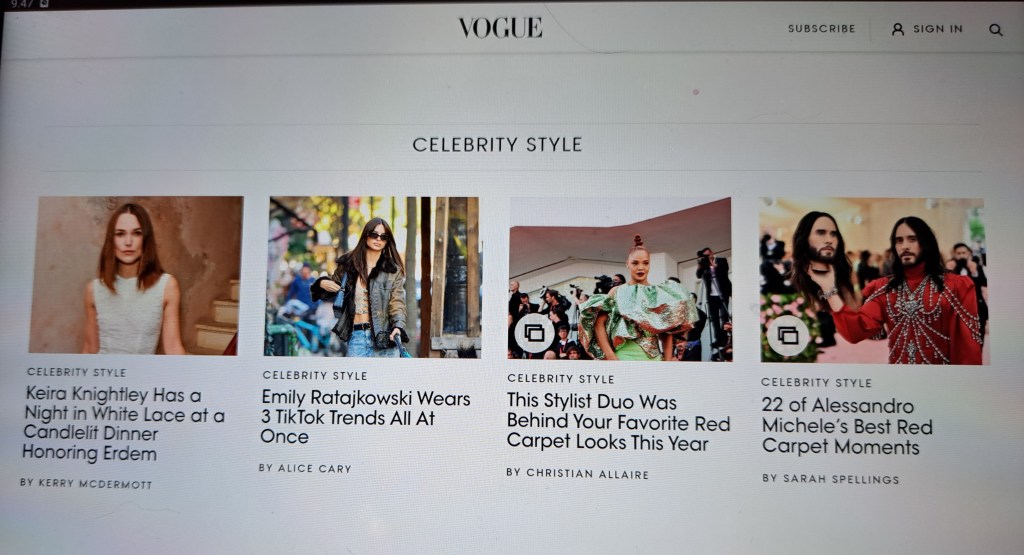The width and height of the screenshot is (1024, 555).
Task: Read 'This Stylist Duo Was Behind' headline
Action: [618, 422]
